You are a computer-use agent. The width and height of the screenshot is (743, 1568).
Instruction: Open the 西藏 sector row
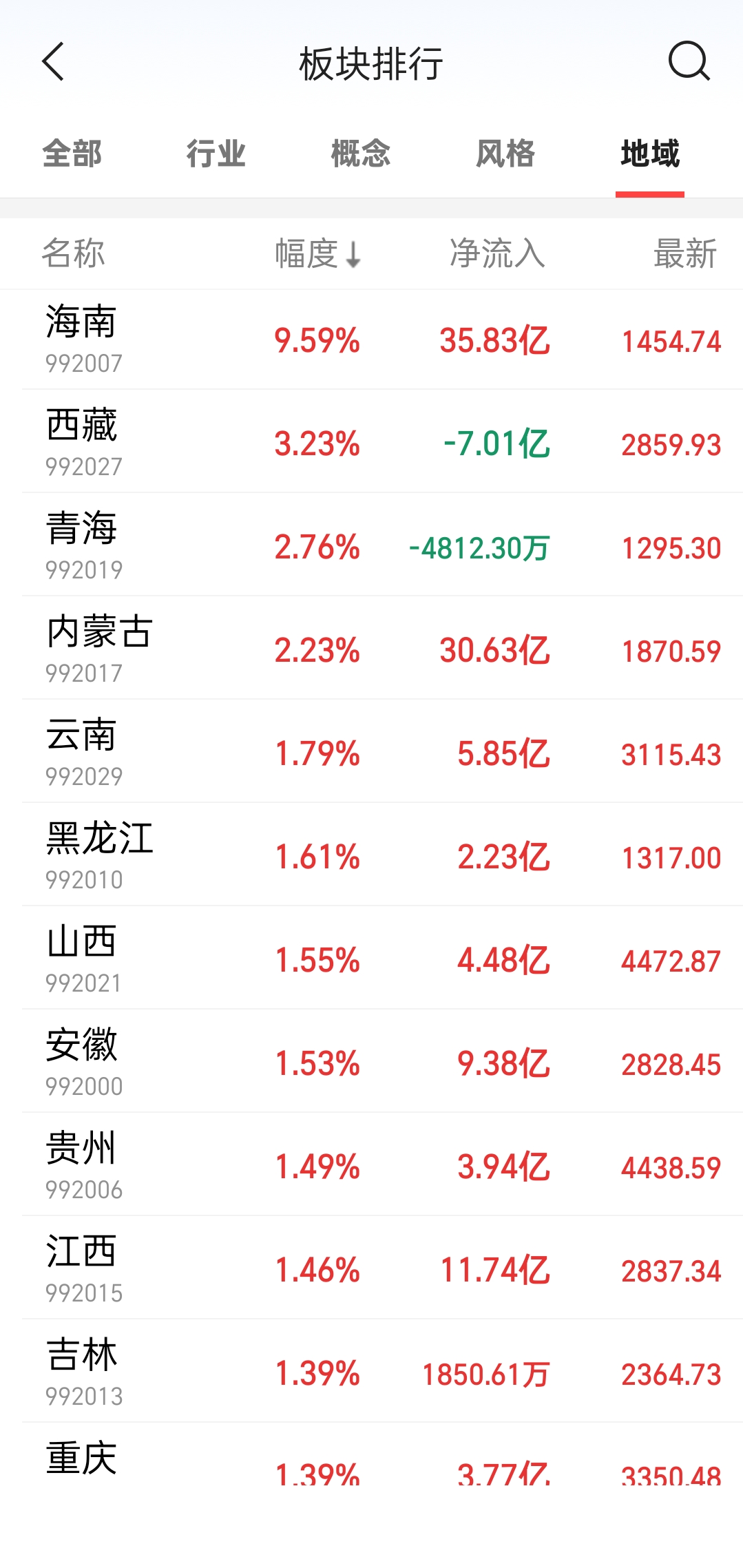click(372, 441)
